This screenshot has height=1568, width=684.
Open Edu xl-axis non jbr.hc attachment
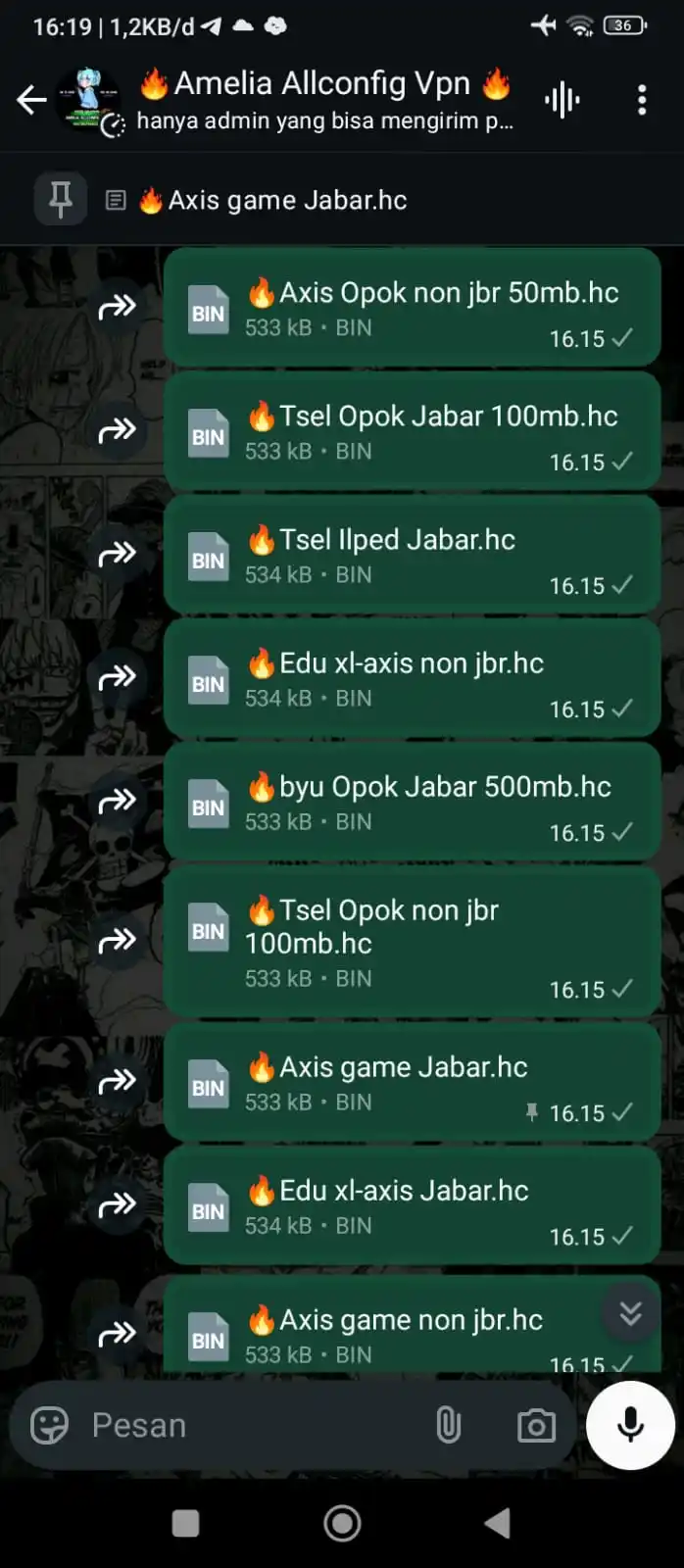click(412, 678)
